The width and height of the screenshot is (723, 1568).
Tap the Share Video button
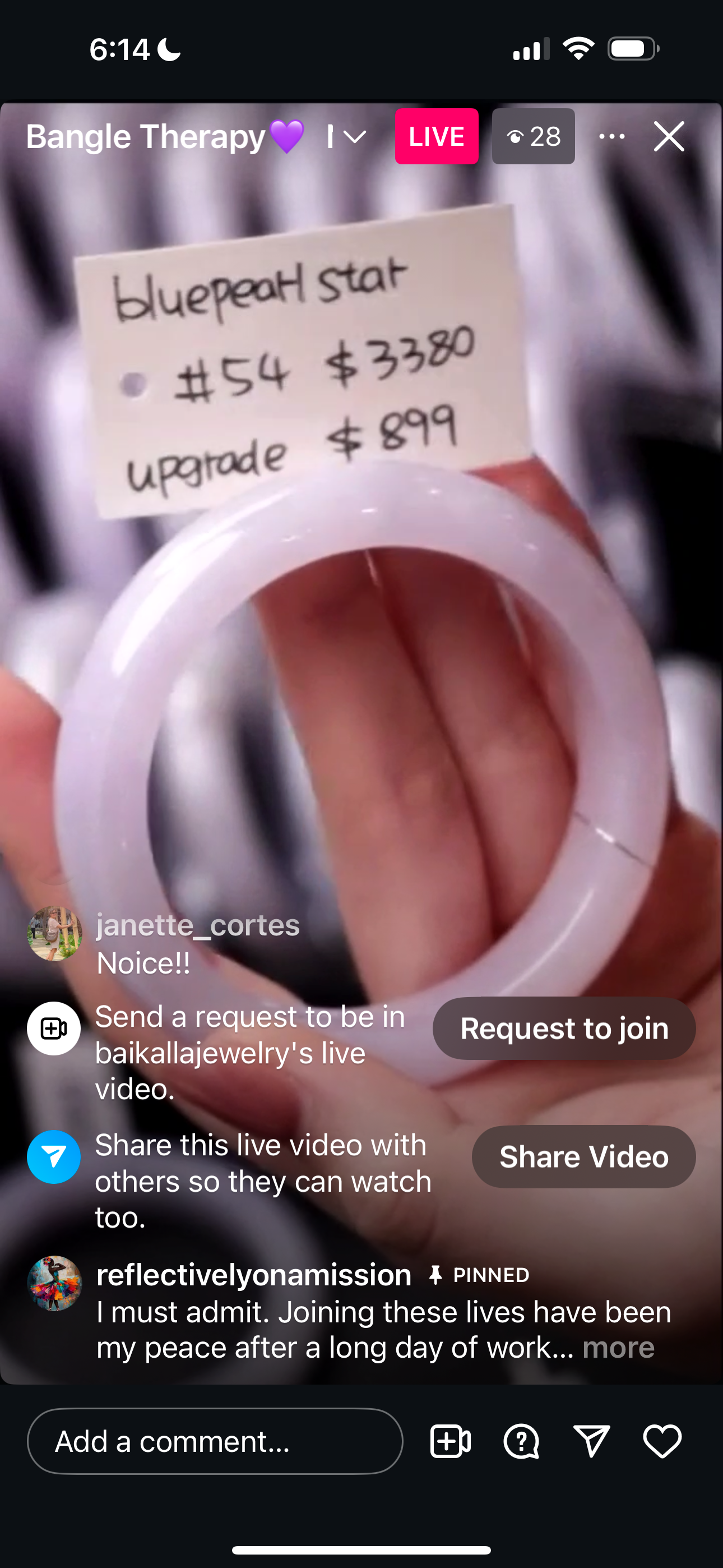coord(583,1156)
